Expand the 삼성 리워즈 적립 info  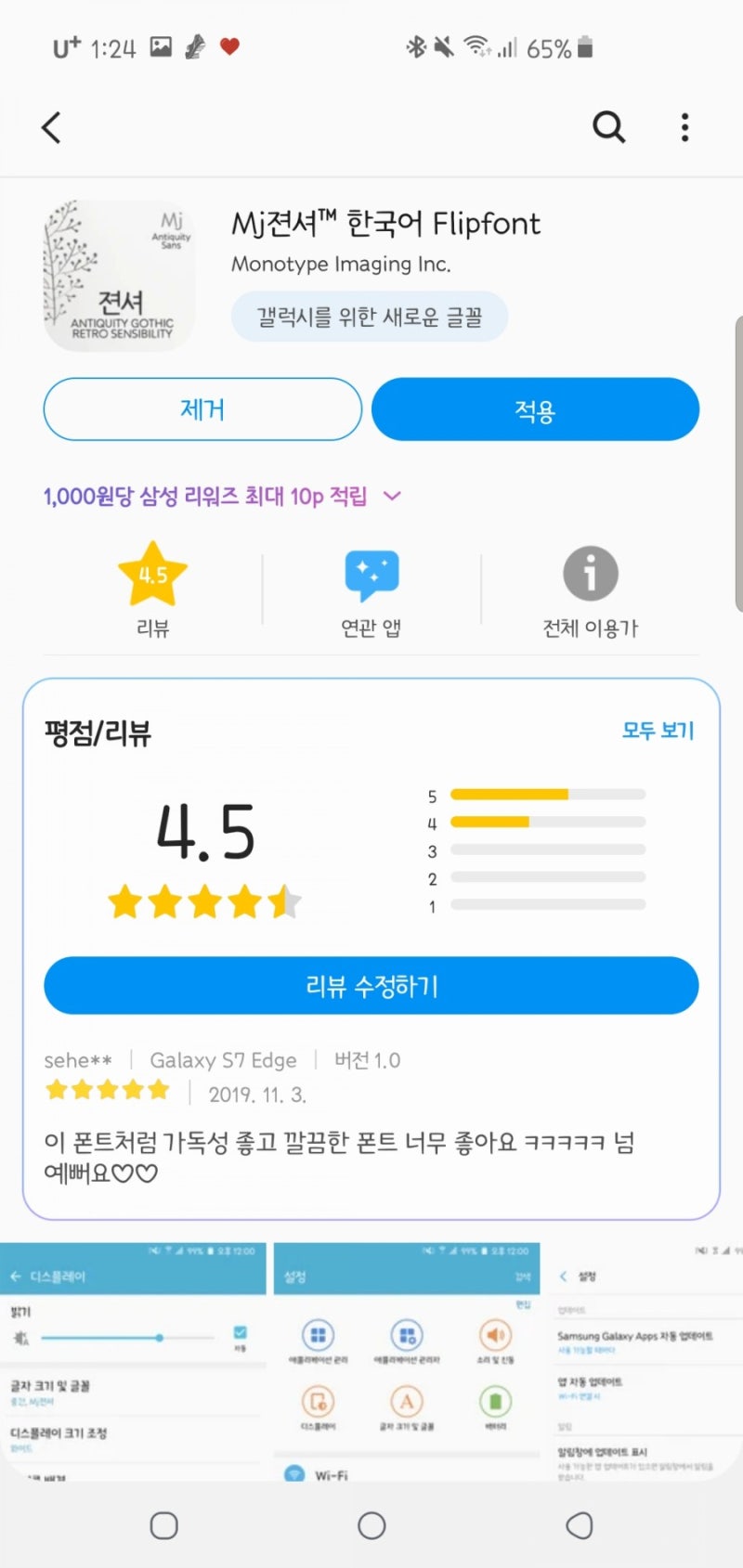coord(223,496)
